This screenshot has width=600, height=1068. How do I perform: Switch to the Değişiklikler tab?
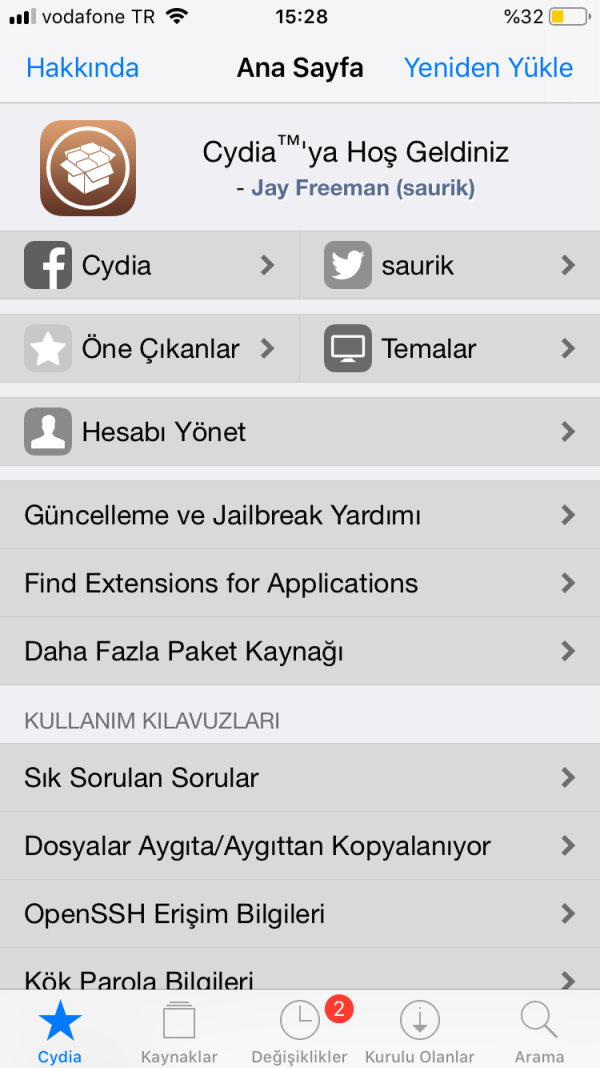(x=300, y=1031)
